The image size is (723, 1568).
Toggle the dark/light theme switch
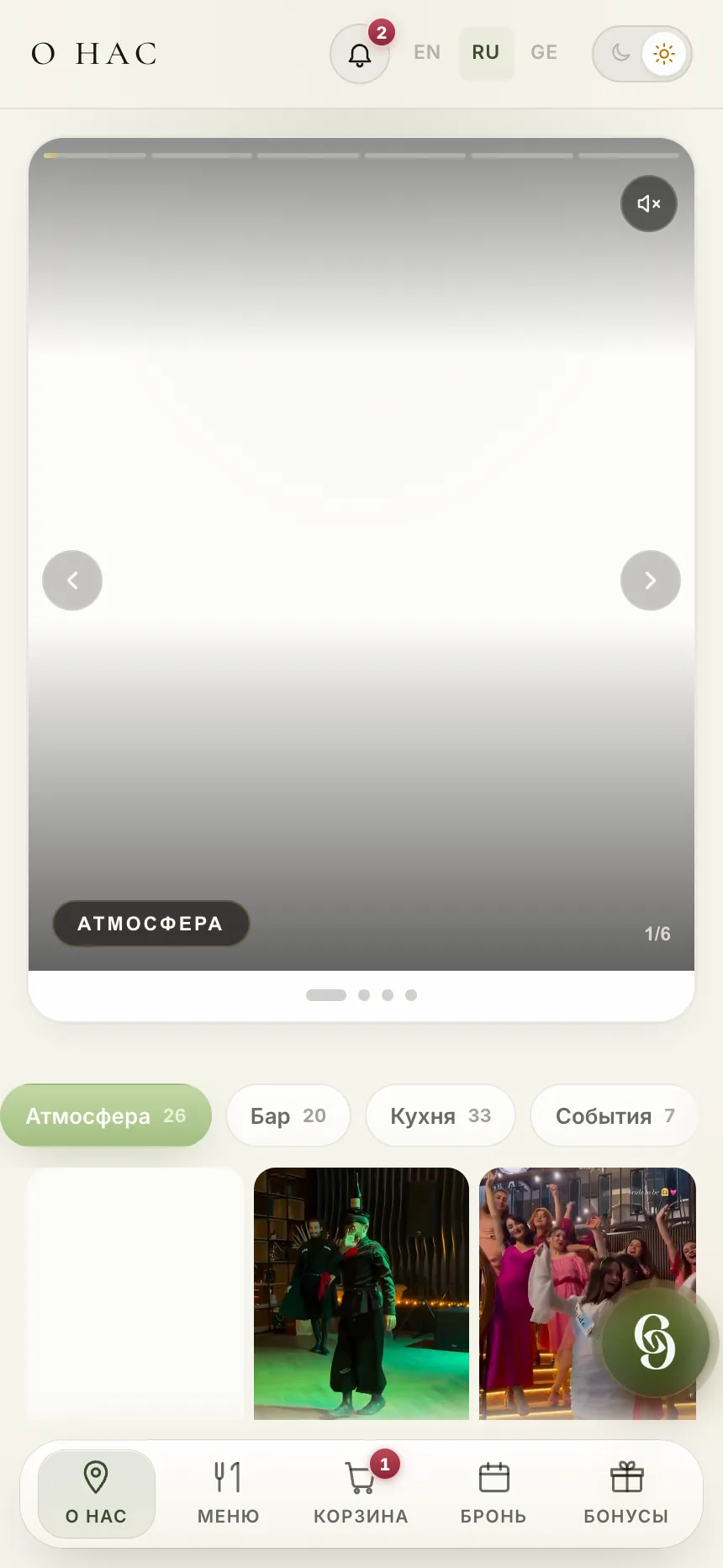(642, 54)
